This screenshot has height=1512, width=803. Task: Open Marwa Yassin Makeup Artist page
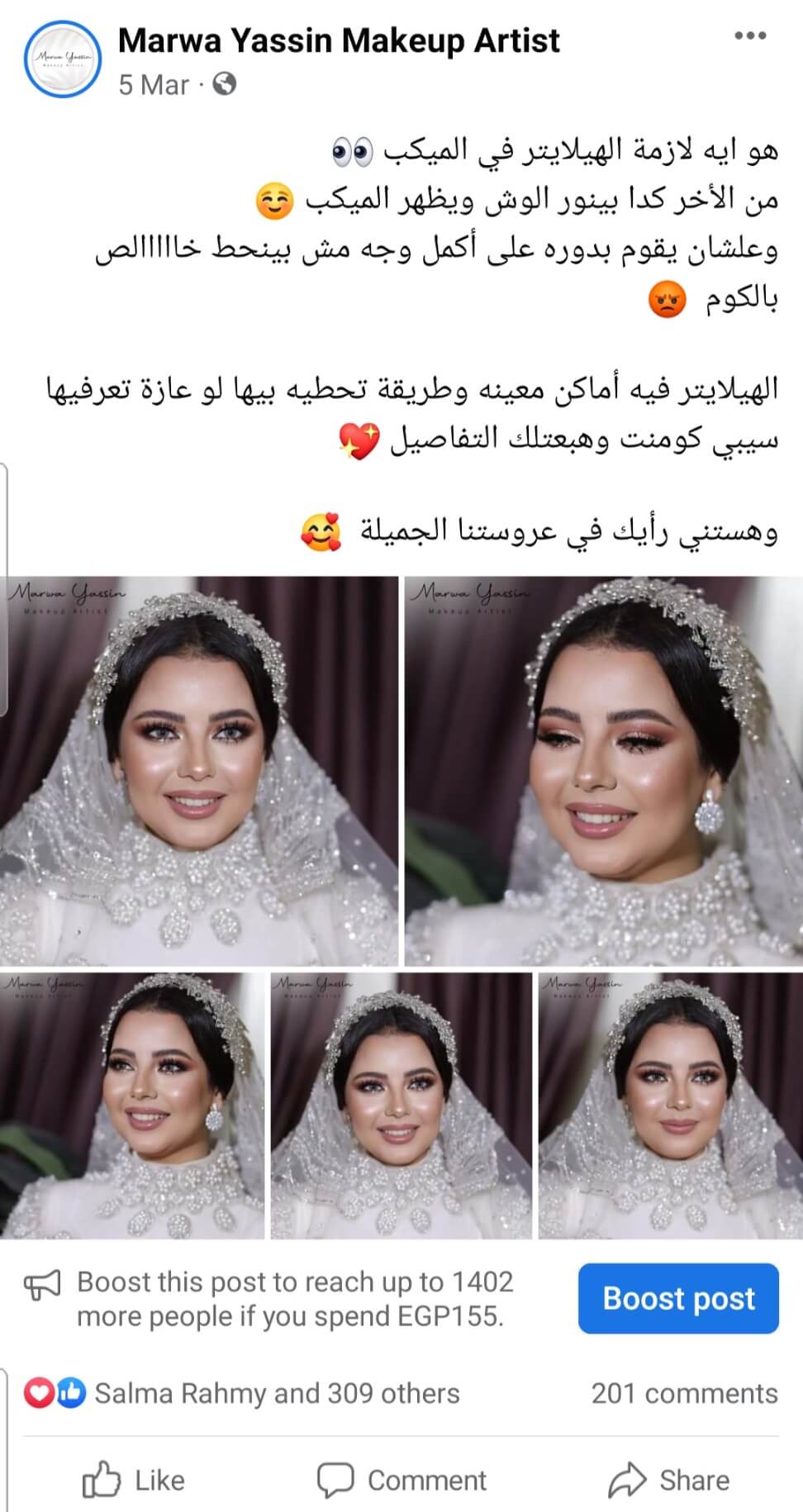[339, 40]
